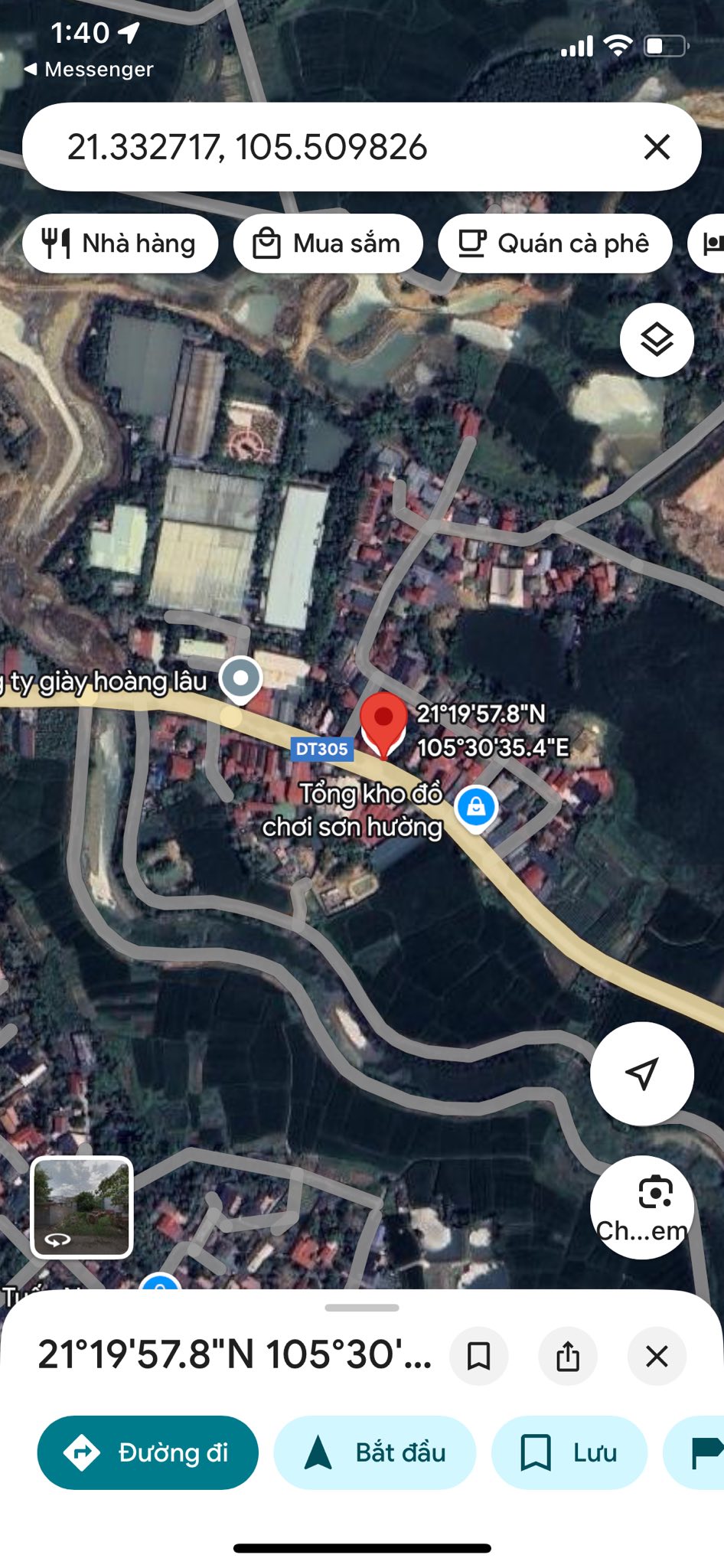Return to Messenger app
Screen dimensions: 724x1568
(x=89, y=70)
